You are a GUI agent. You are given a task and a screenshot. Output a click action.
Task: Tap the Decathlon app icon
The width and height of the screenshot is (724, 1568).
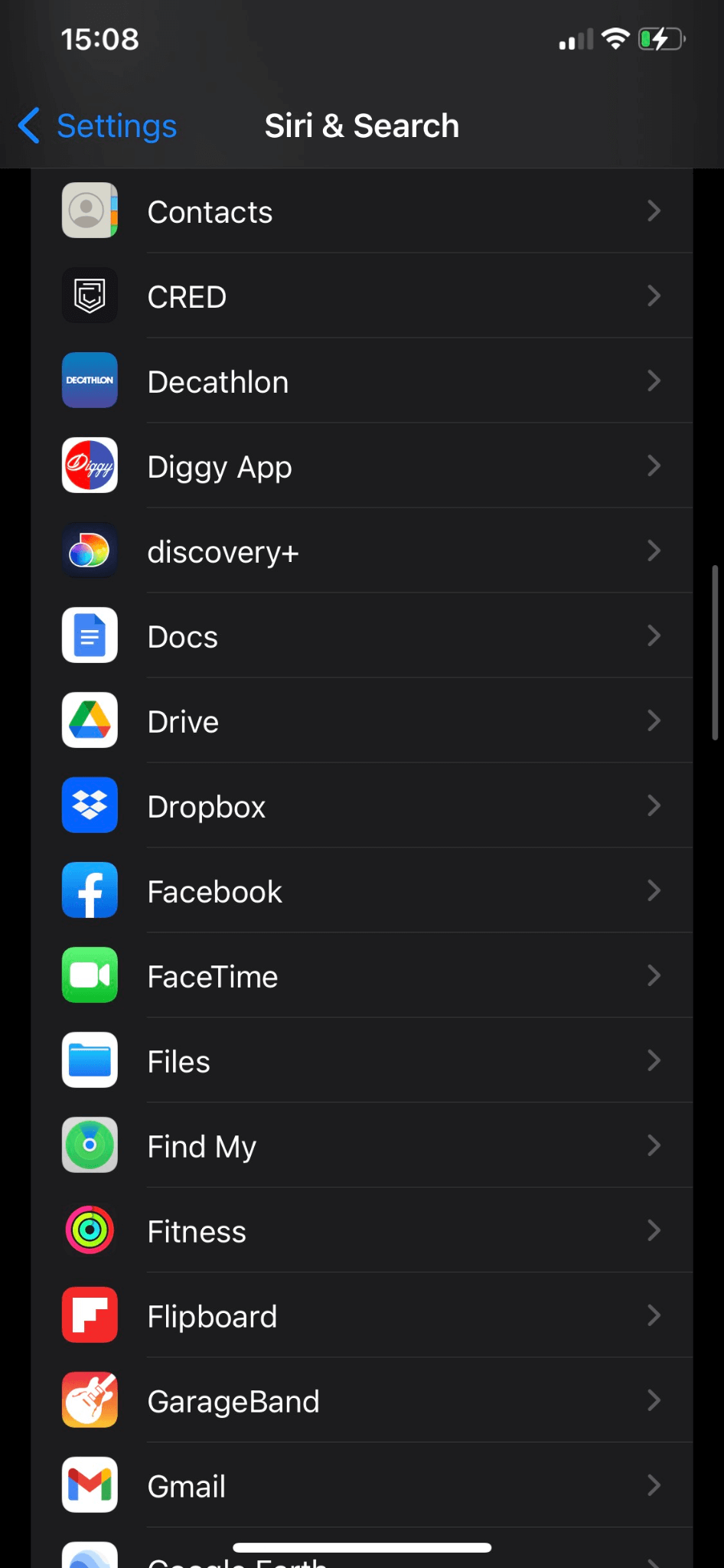click(90, 381)
